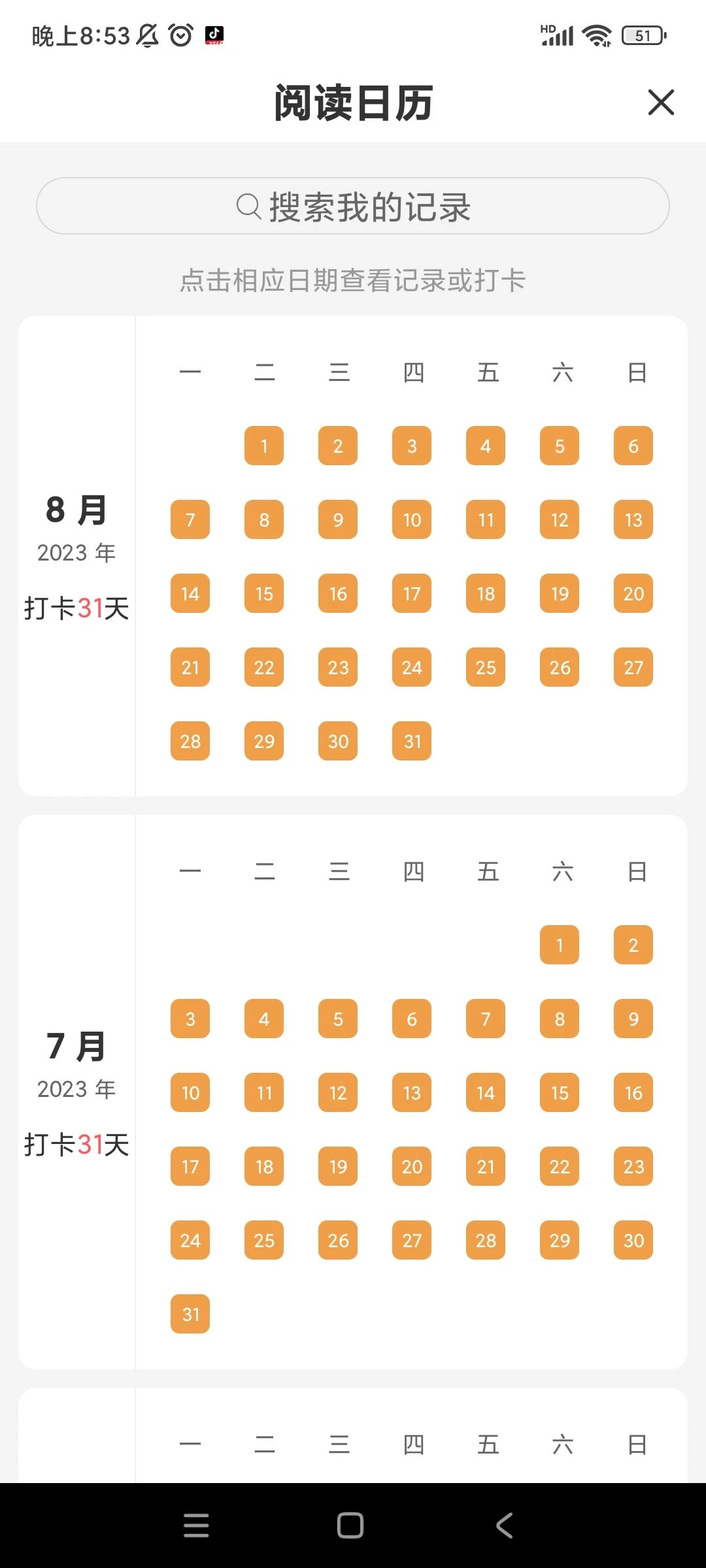The width and height of the screenshot is (706, 1568).
Task: Go back using the system back button
Action: click(x=504, y=1526)
